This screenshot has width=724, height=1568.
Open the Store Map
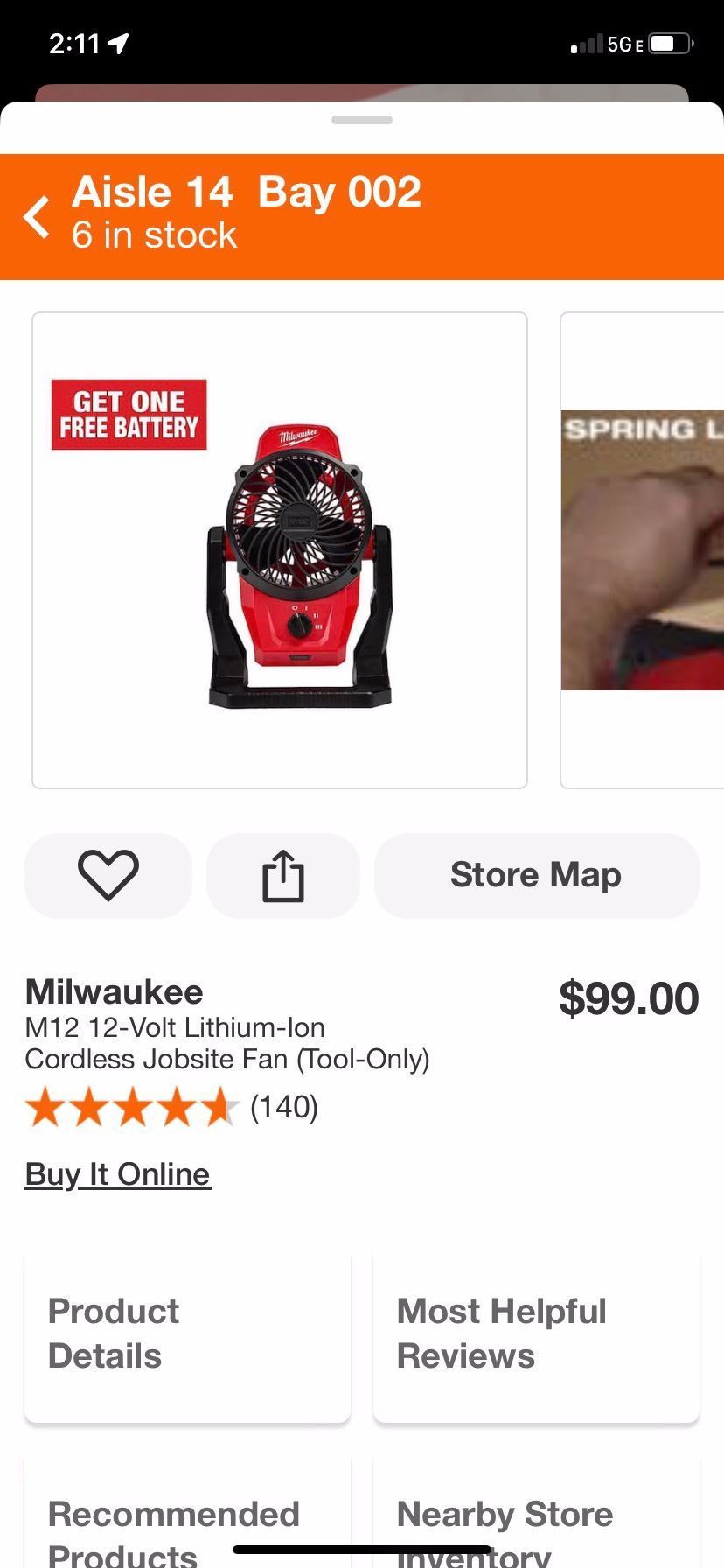[x=536, y=875]
